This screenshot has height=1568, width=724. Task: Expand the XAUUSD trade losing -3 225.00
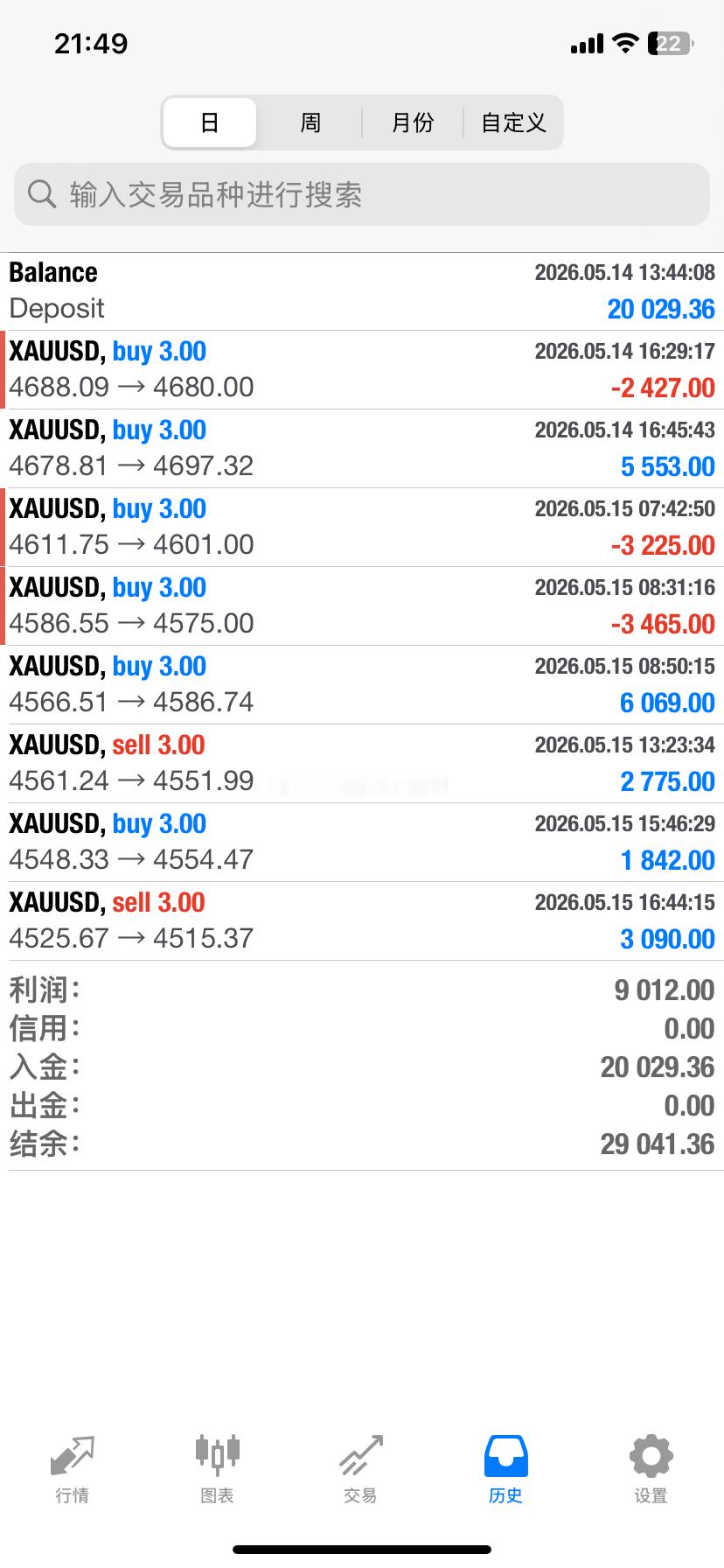pos(362,528)
